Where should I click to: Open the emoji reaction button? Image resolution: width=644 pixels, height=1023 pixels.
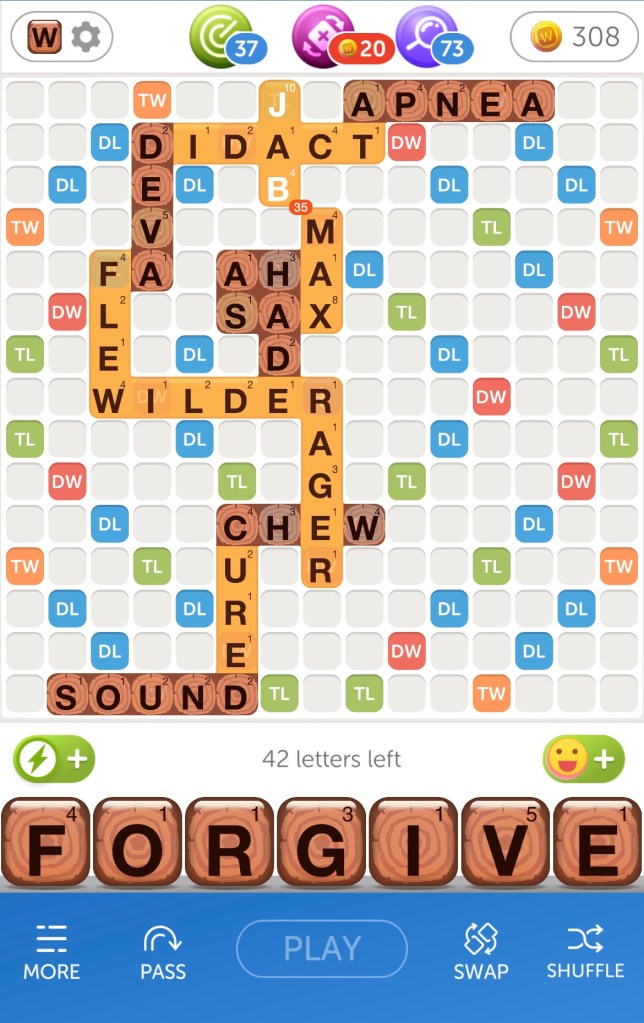[x=584, y=760]
